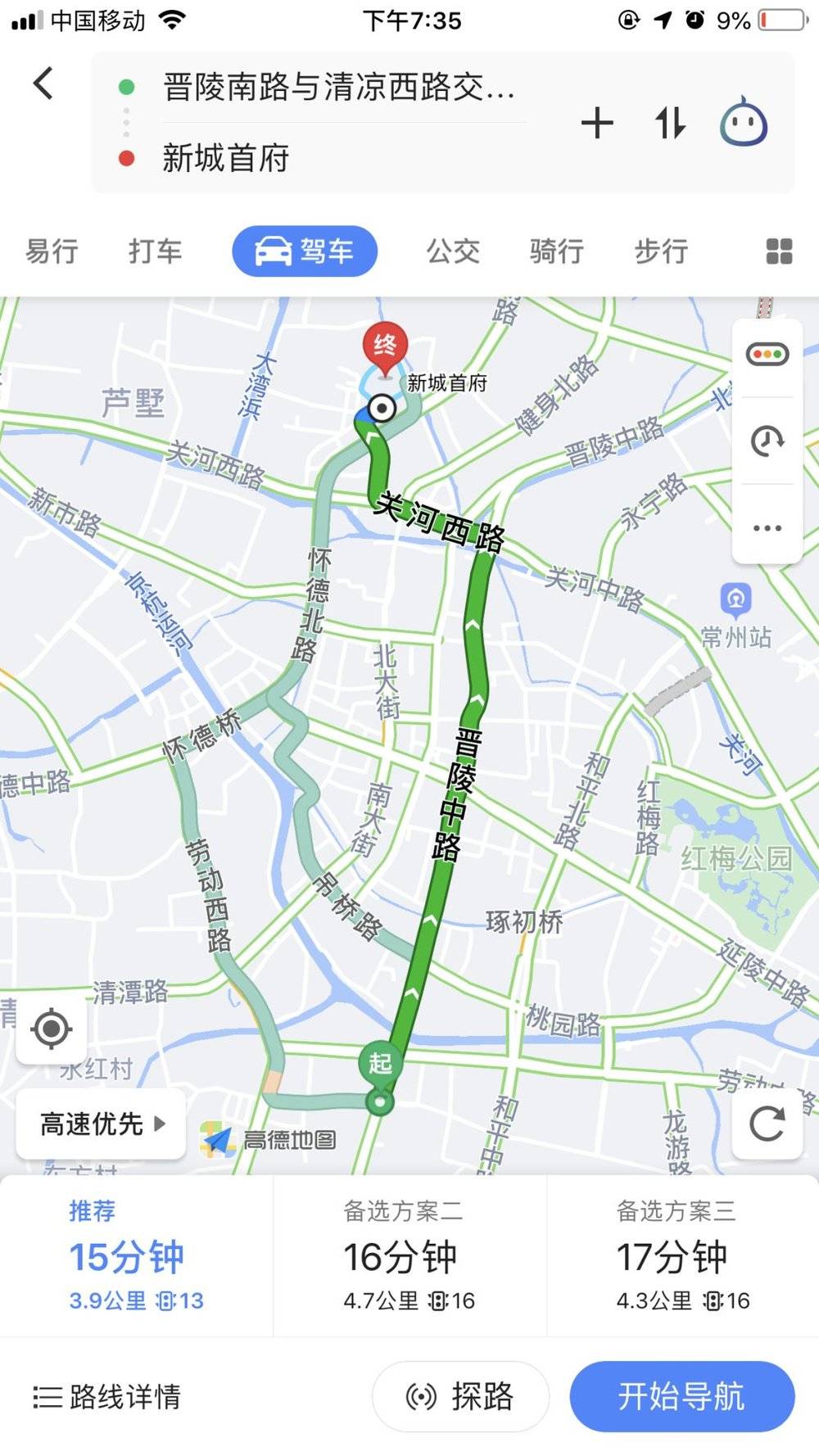Toggle the traffic light conditions layer
This screenshot has width=819, height=1456.
point(767,355)
